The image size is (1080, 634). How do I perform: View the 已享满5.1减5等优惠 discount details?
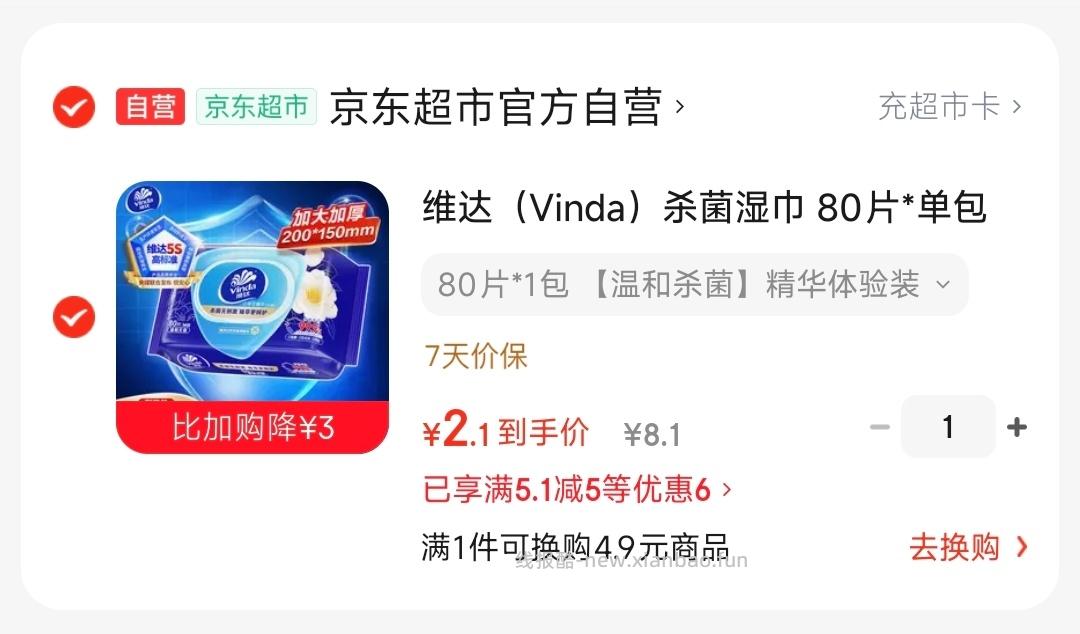point(577,489)
